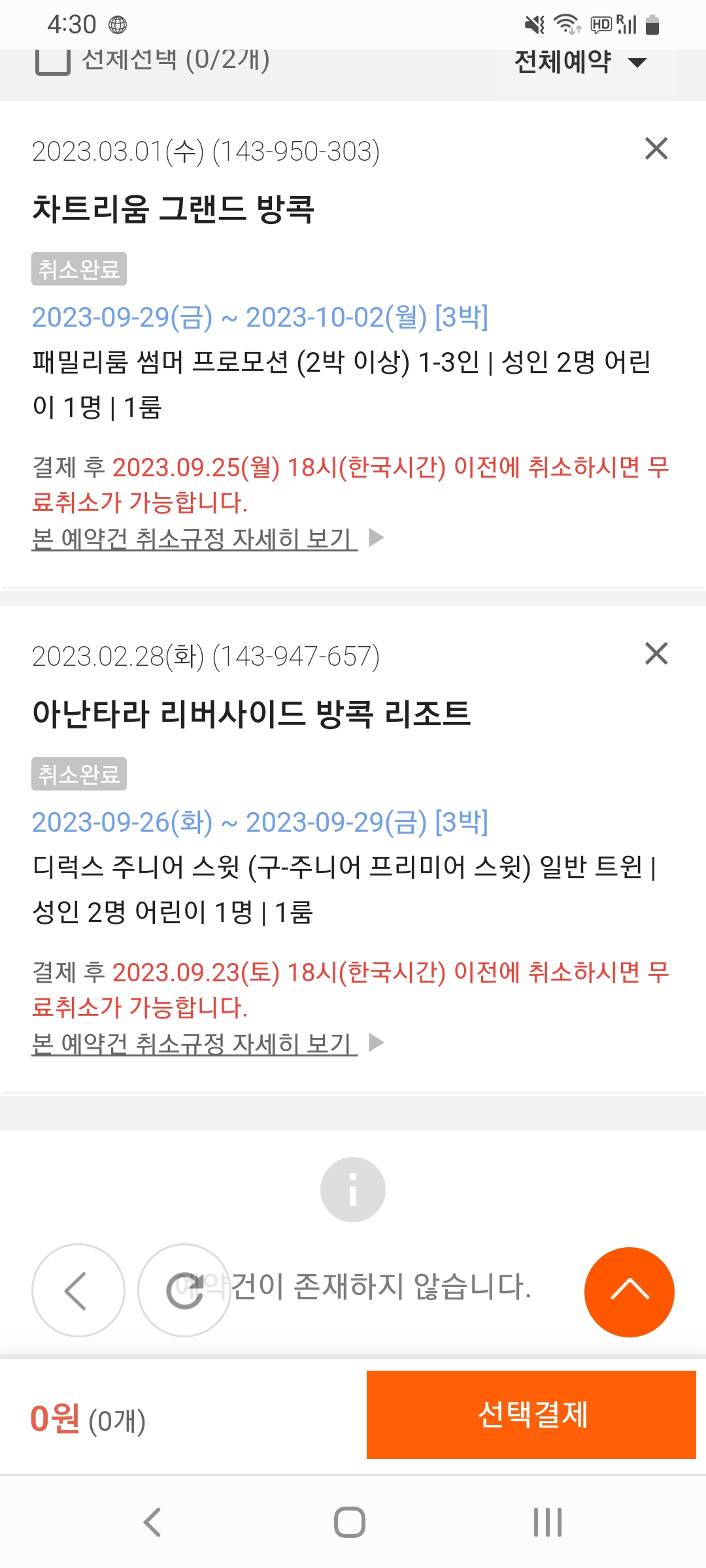Reload the page with the refresh button
Screen dimensions: 706x1568
click(184, 1290)
